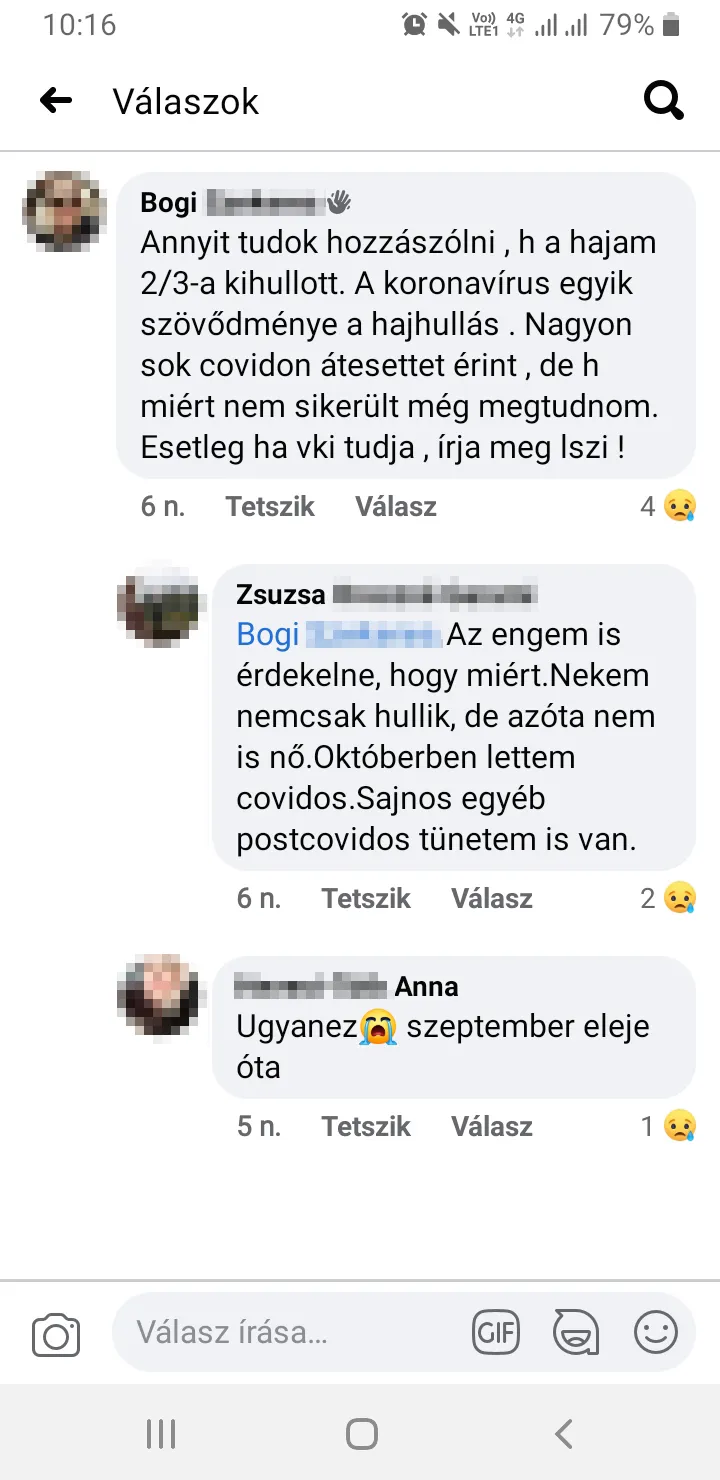The image size is (720, 1480).
Task: Focus the Válasz írása text field
Action: tap(290, 1332)
